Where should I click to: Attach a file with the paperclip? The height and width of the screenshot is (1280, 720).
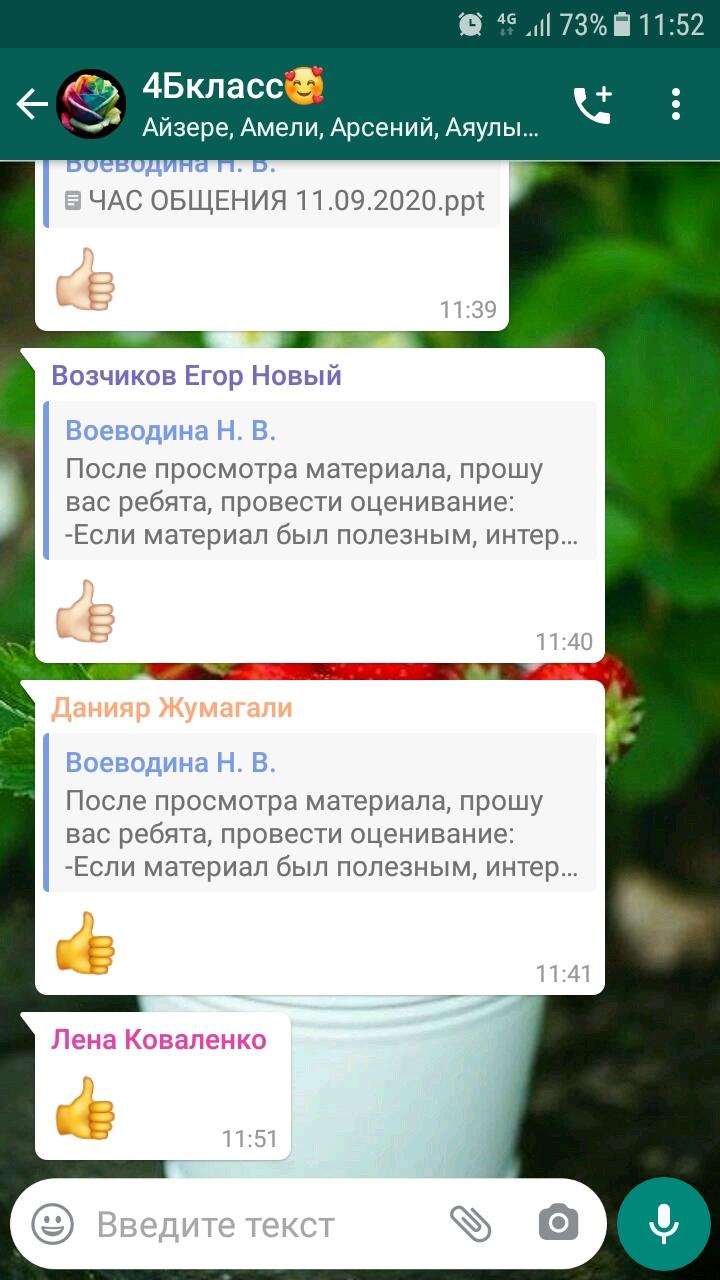pyautogui.click(x=470, y=1223)
